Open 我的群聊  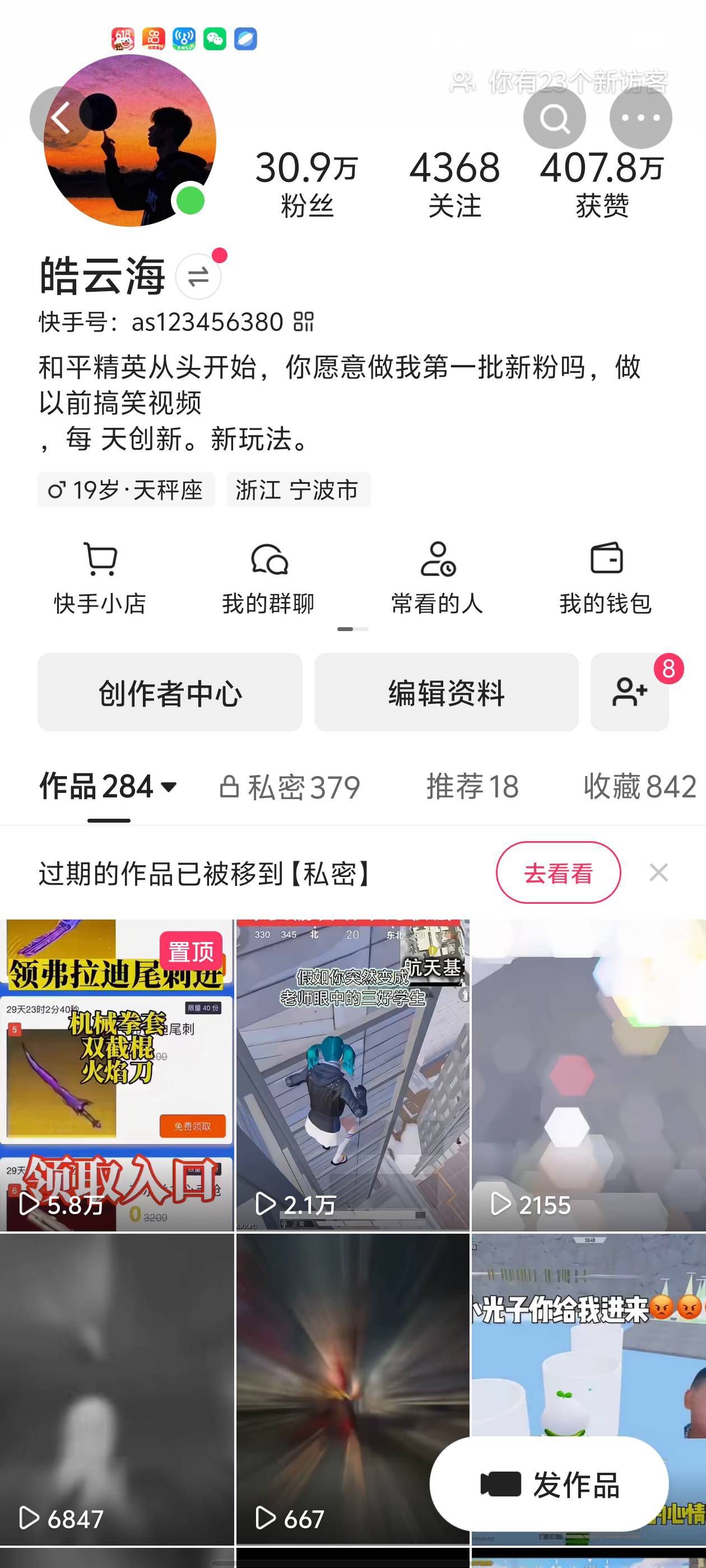click(268, 578)
